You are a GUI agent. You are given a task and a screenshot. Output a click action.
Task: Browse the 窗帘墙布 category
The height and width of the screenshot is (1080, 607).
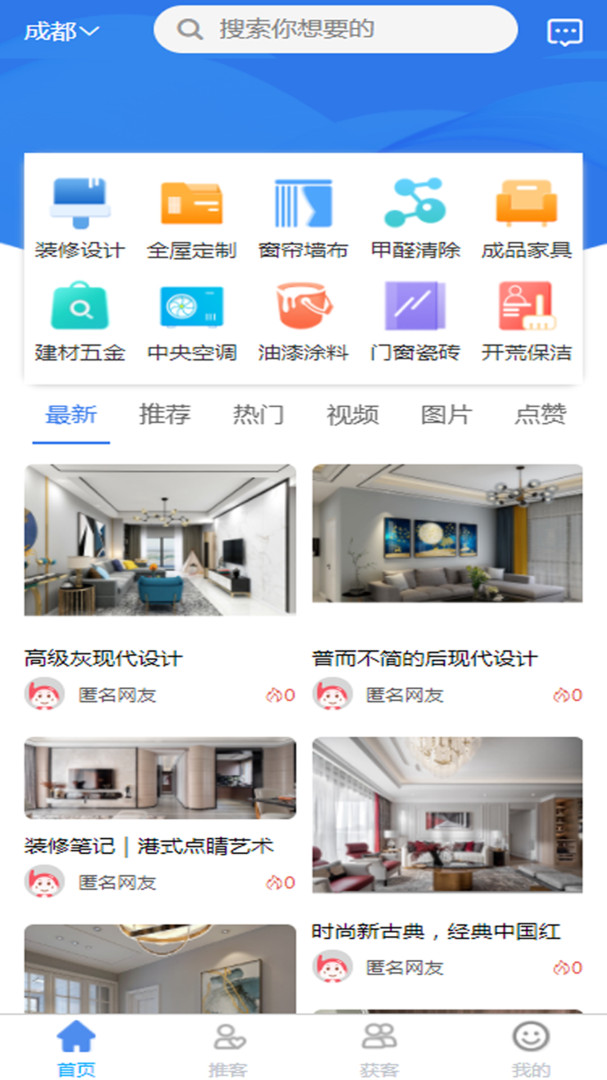303,216
